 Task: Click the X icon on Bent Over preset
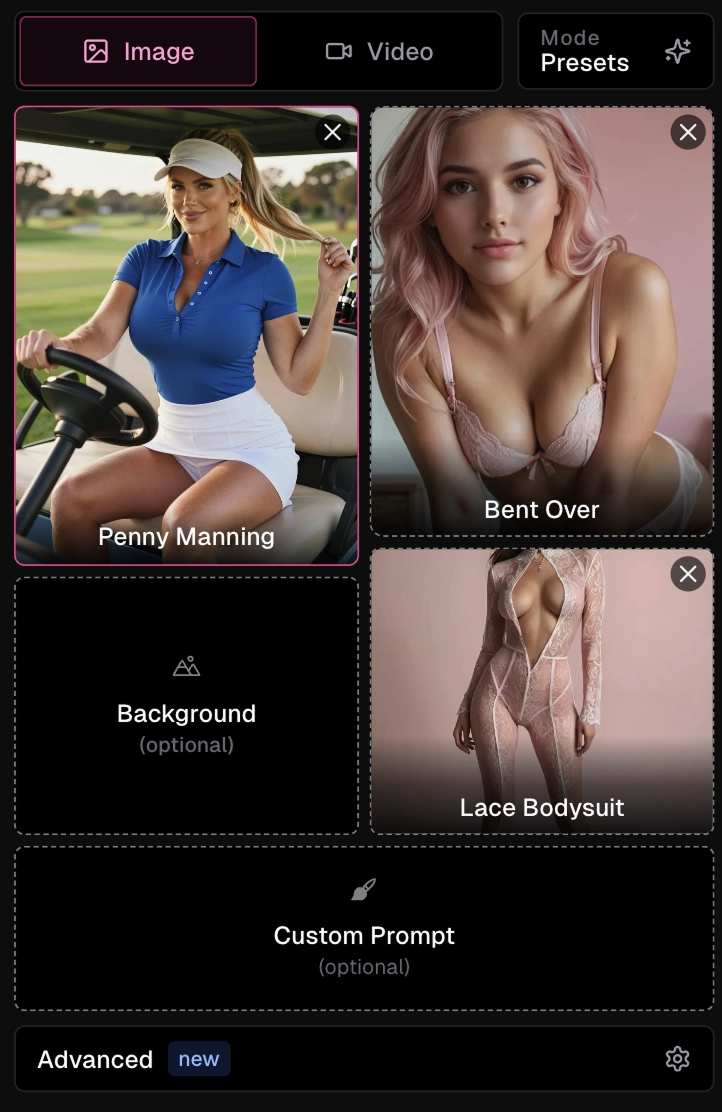pyautogui.click(x=687, y=131)
